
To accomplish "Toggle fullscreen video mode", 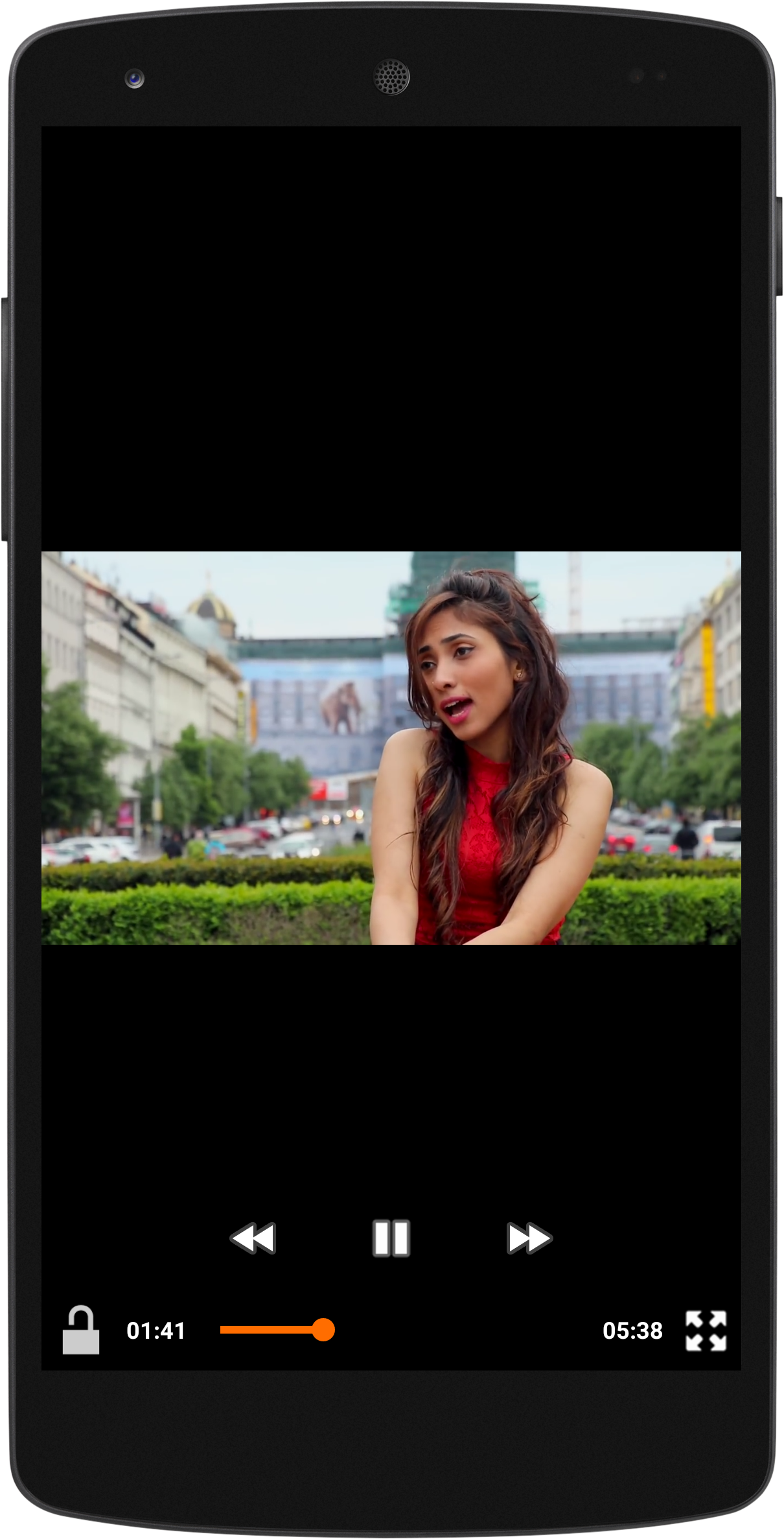I will point(706,1331).
